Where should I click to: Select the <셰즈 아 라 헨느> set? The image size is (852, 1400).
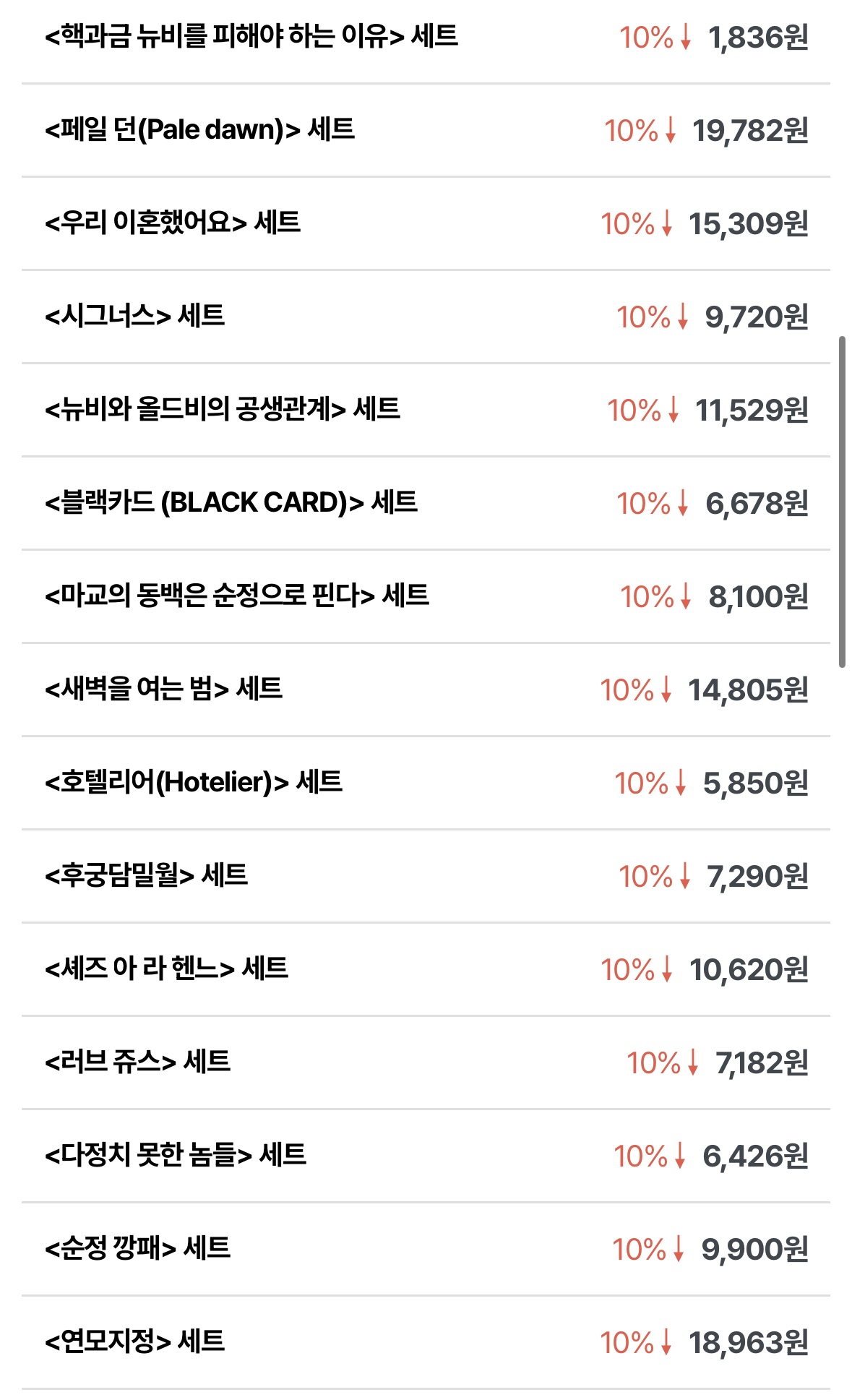[x=166, y=969]
